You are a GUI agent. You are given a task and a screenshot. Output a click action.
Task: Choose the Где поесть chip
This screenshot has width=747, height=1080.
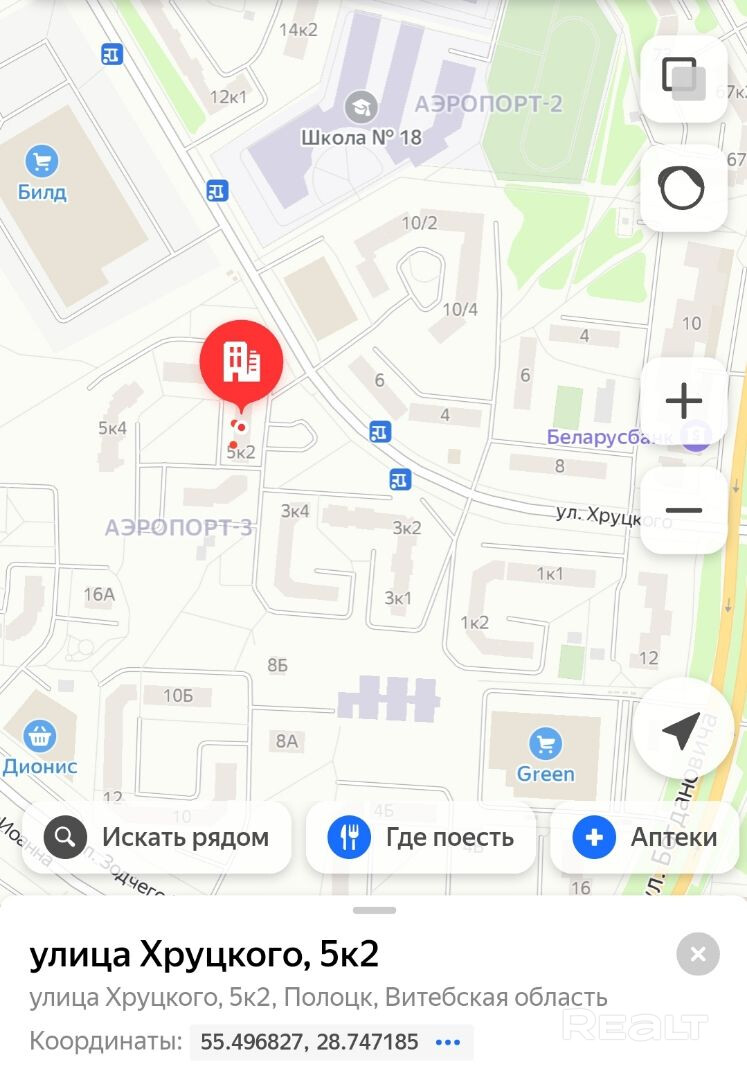pyautogui.click(x=421, y=837)
